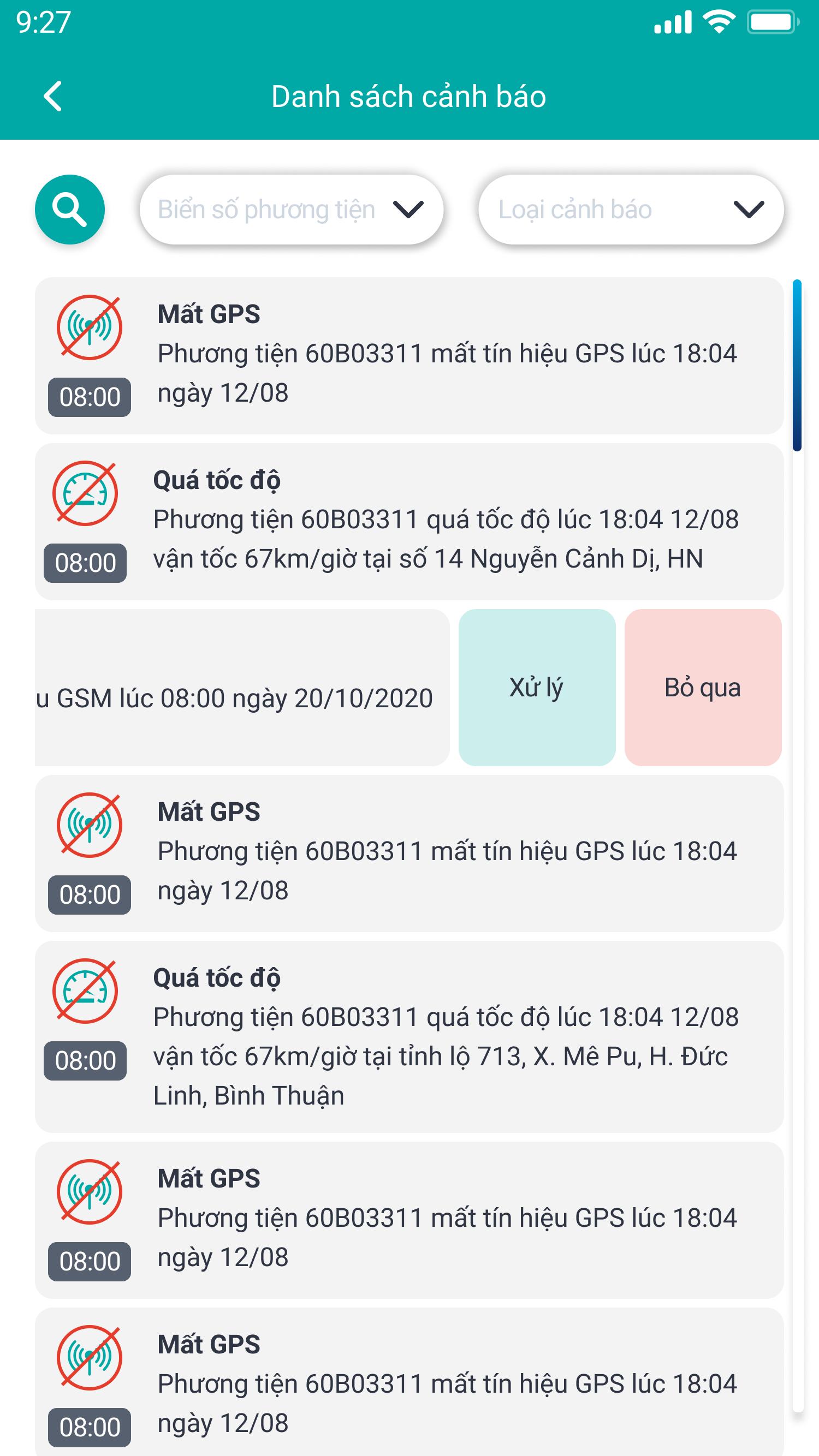Open the Quá tốc độ alert at Nguyễn Cảnh Dị
The width and height of the screenshot is (819, 1456).
point(409,522)
